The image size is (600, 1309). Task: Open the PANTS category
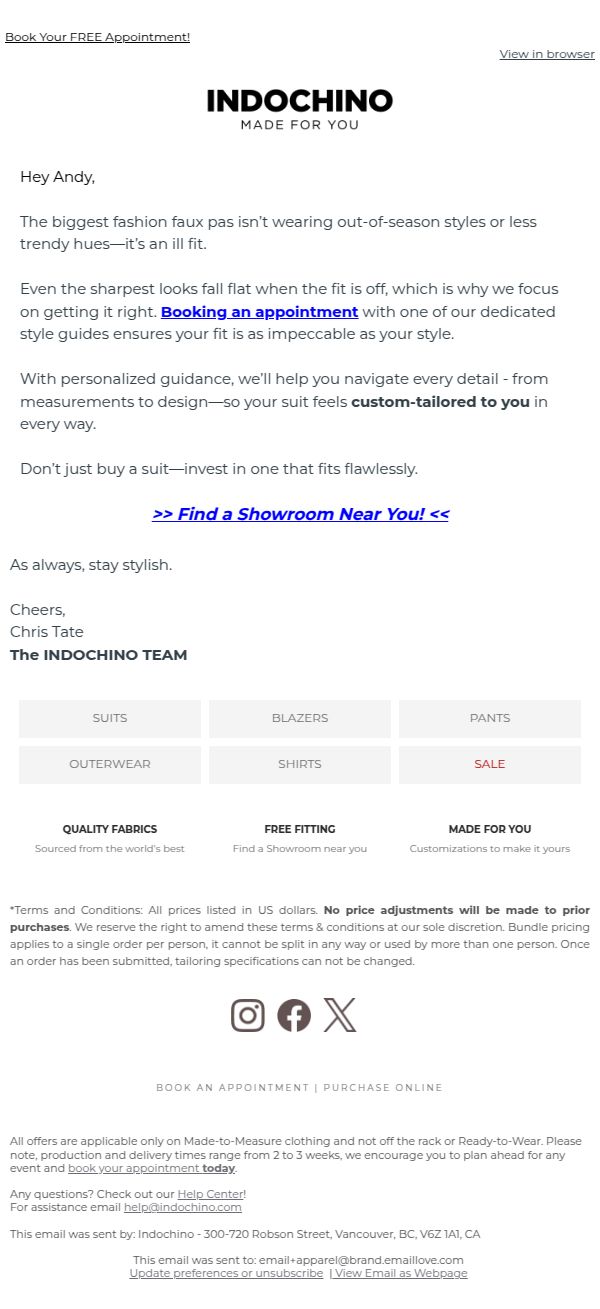[x=490, y=718]
